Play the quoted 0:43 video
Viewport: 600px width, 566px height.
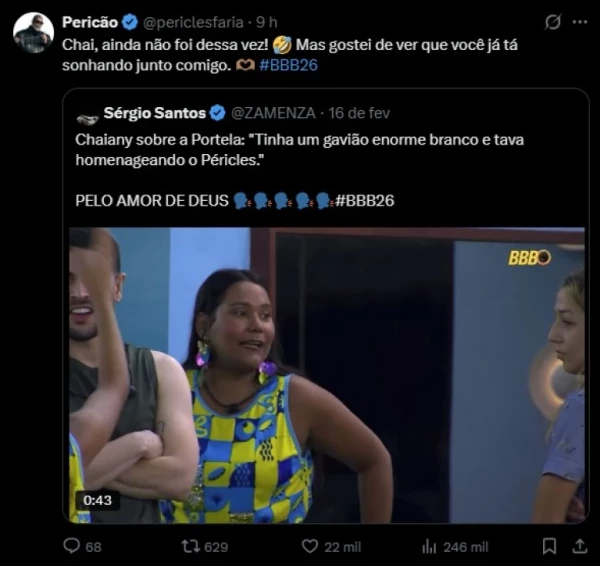click(325, 375)
